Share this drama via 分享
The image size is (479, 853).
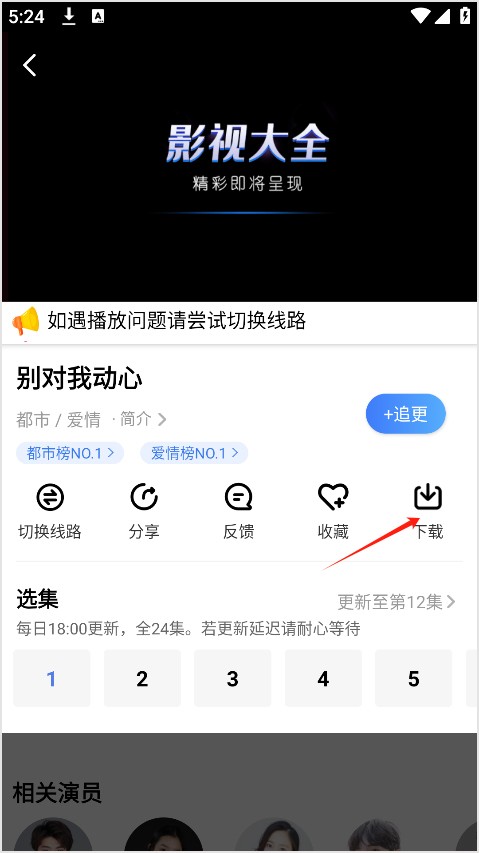point(144,511)
